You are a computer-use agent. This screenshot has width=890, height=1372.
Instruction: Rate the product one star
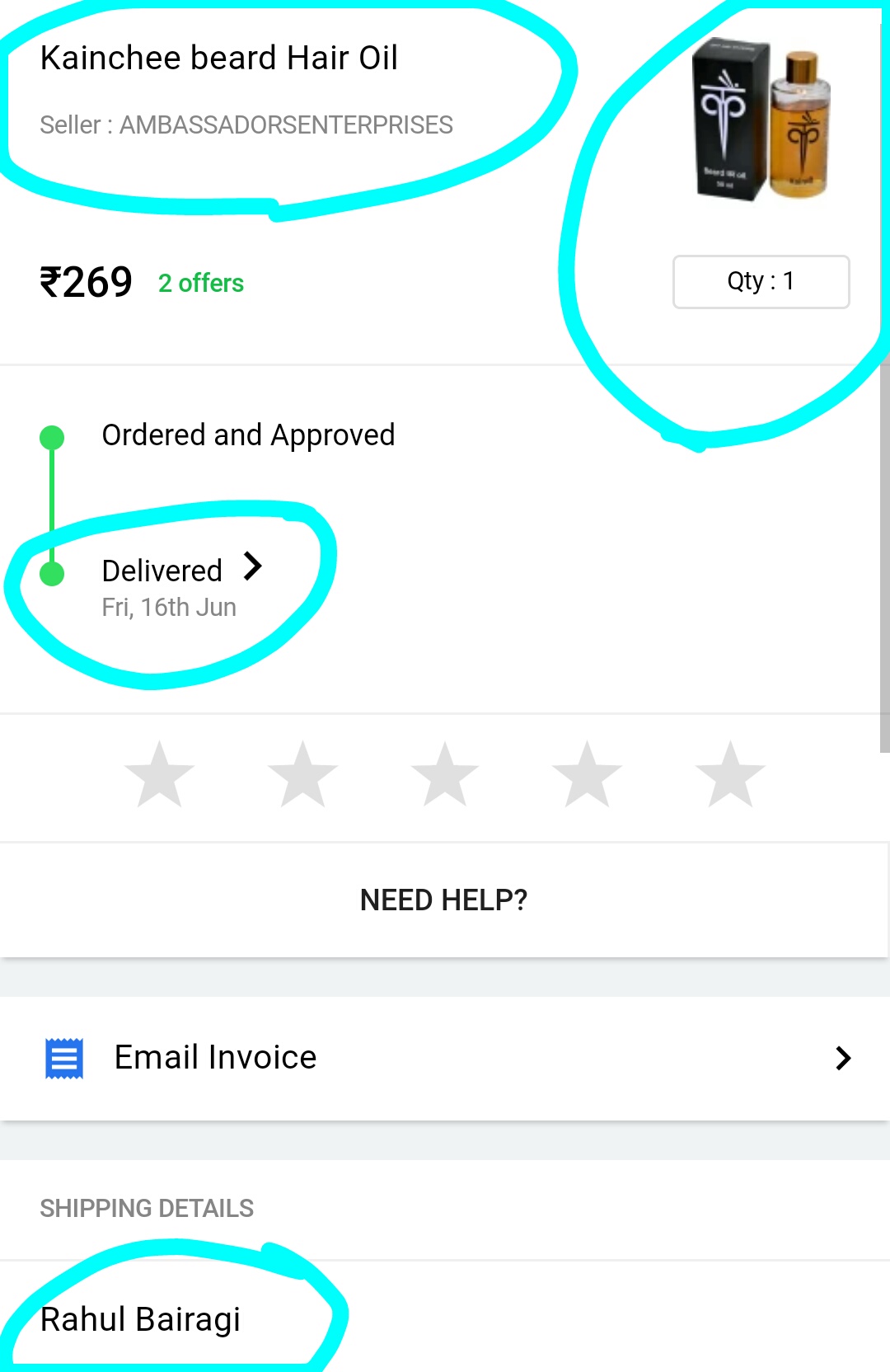click(x=159, y=774)
